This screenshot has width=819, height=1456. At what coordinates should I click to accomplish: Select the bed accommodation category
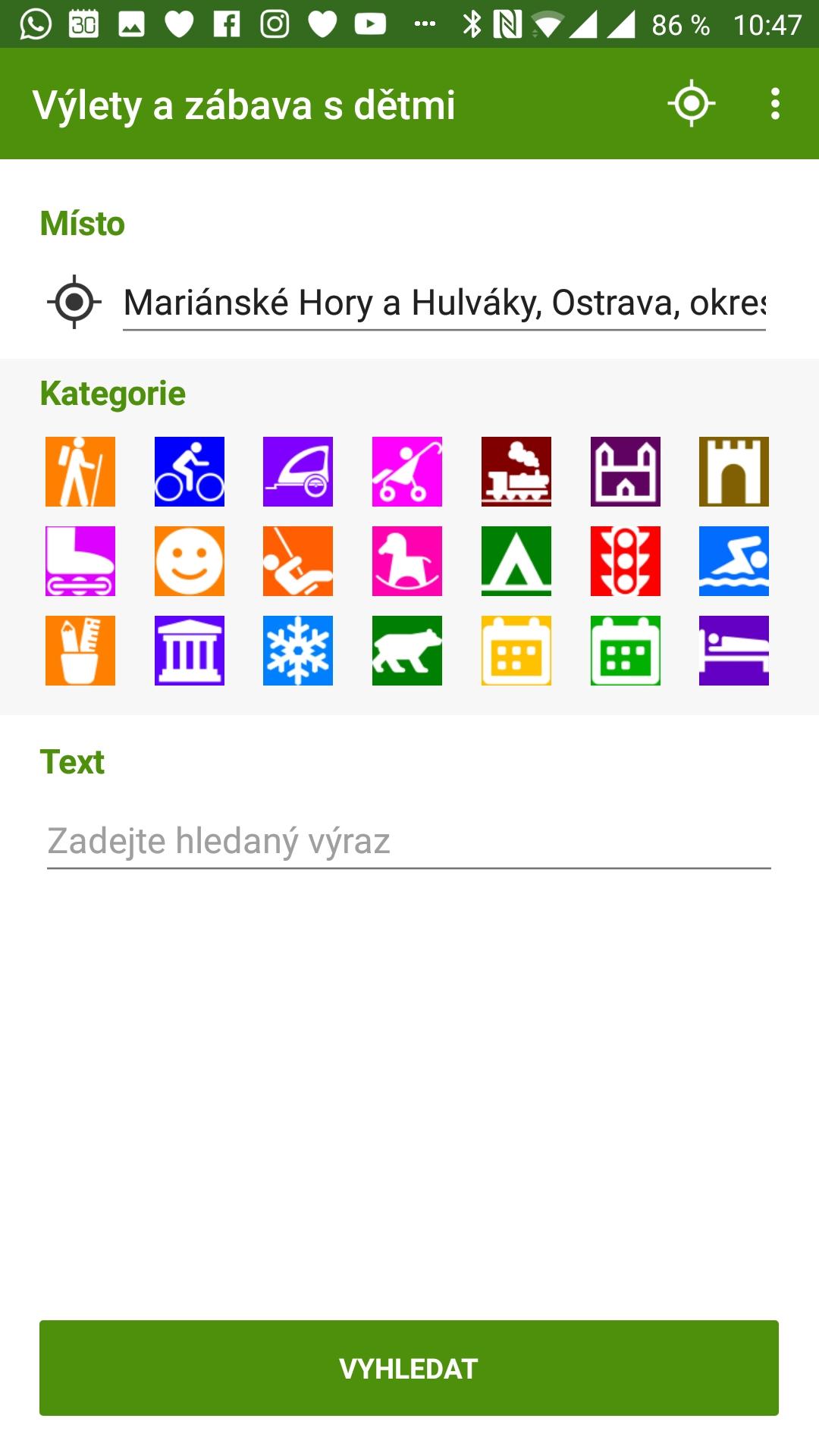(x=734, y=651)
